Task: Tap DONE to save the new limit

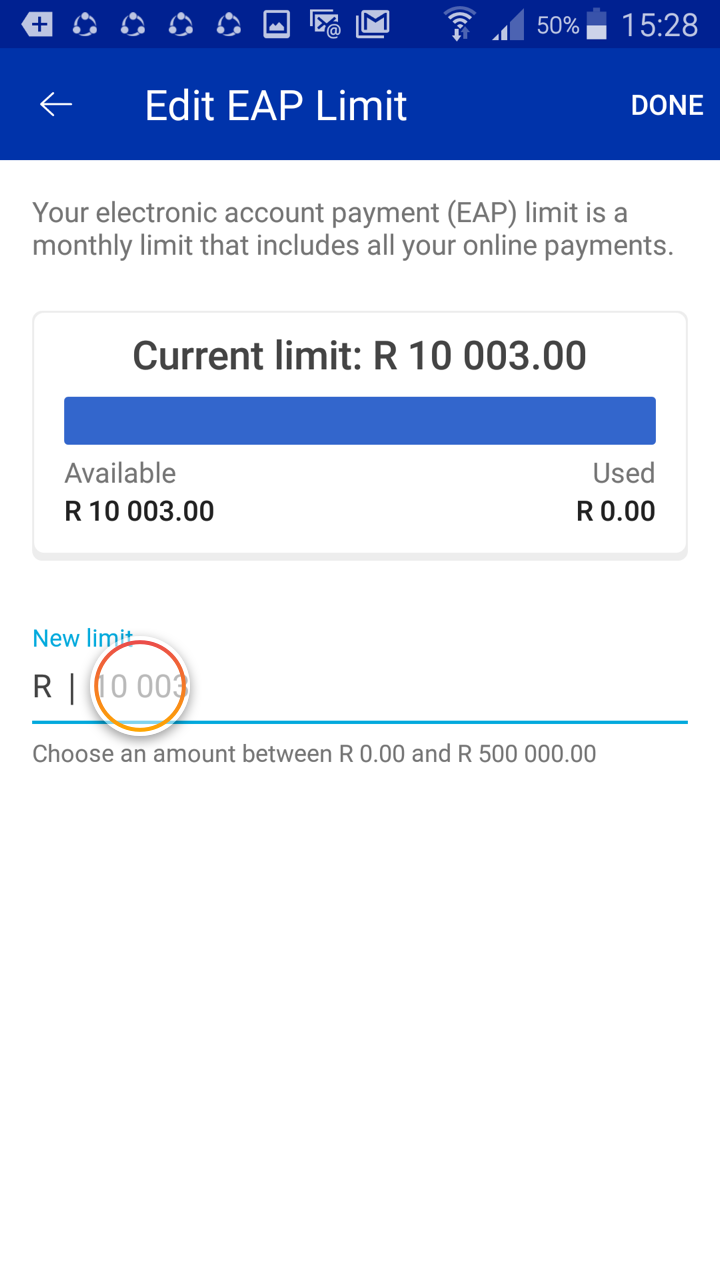Action: [667, 104]
